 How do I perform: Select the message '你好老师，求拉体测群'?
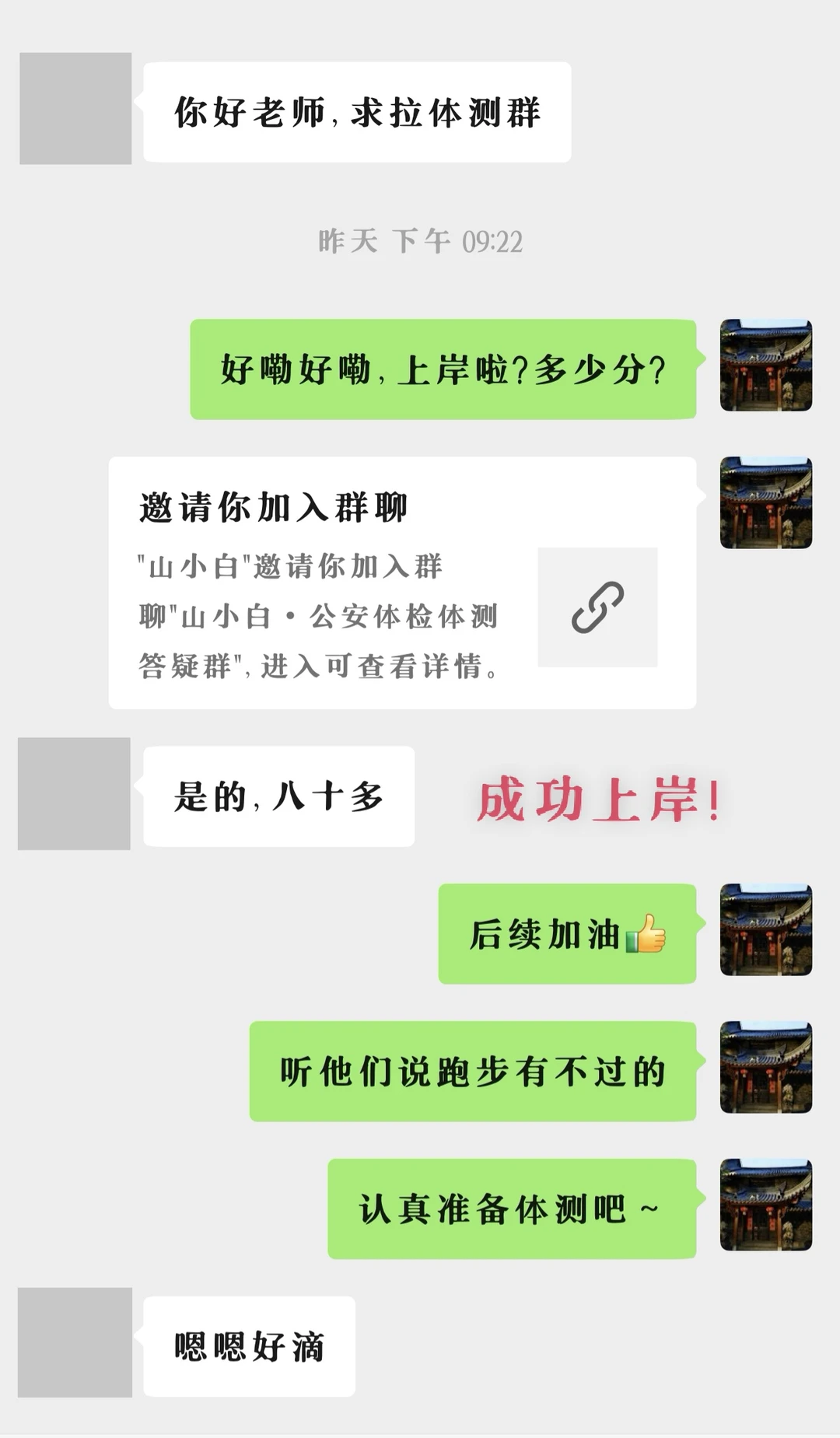tap(358, 113)
